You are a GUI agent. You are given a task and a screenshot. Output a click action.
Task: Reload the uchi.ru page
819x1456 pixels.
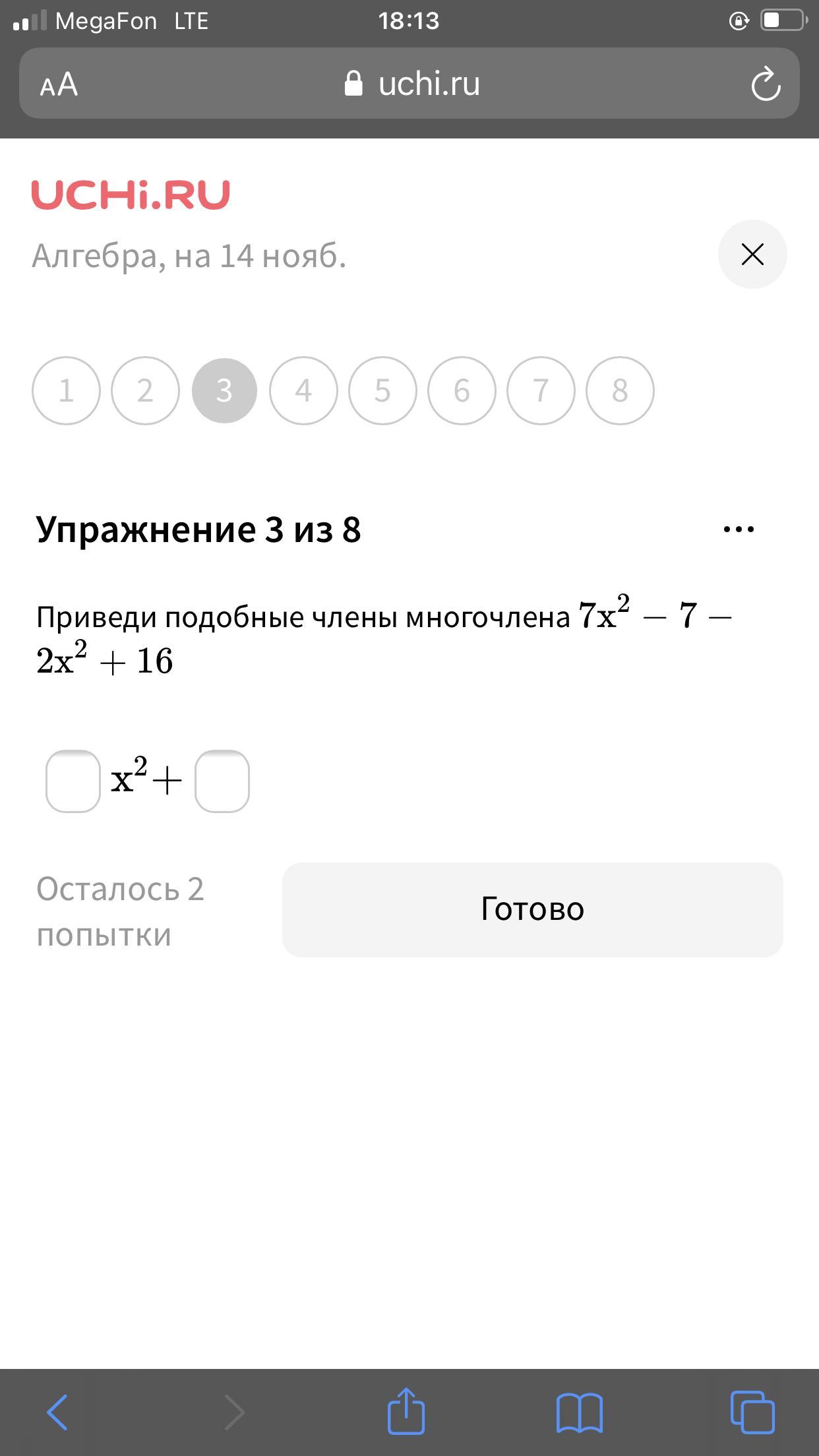click(x=765, y=84)
